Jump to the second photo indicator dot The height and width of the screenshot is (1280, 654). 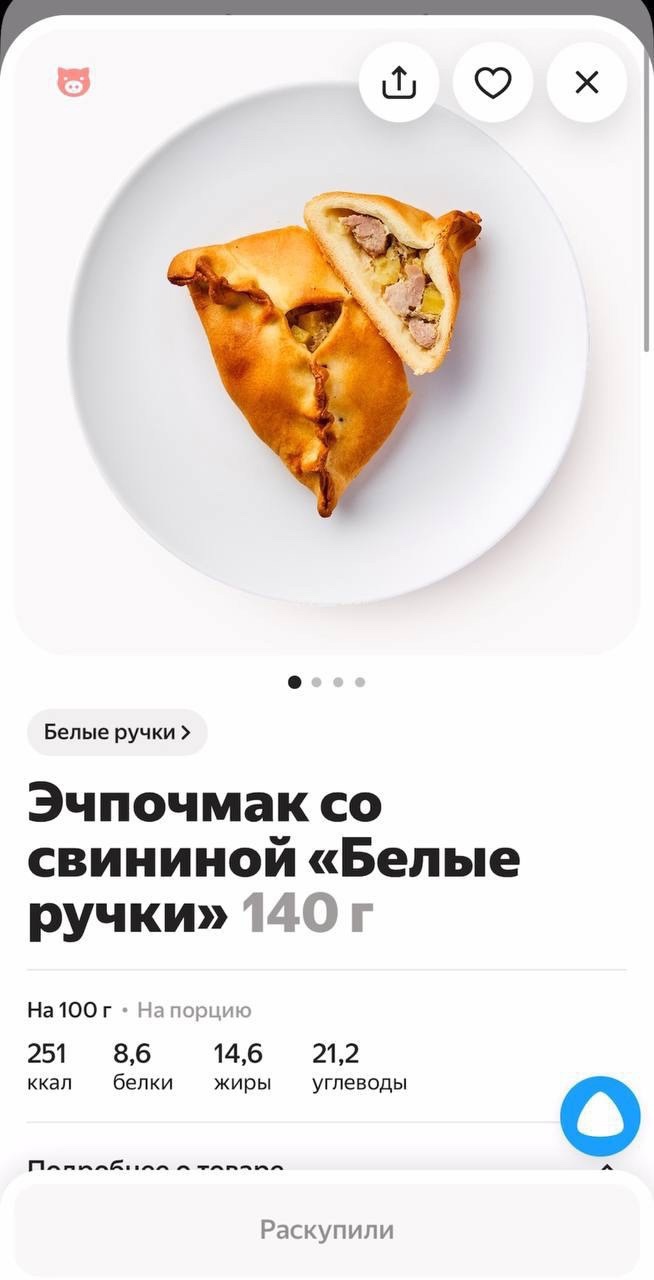coord(317,682)
